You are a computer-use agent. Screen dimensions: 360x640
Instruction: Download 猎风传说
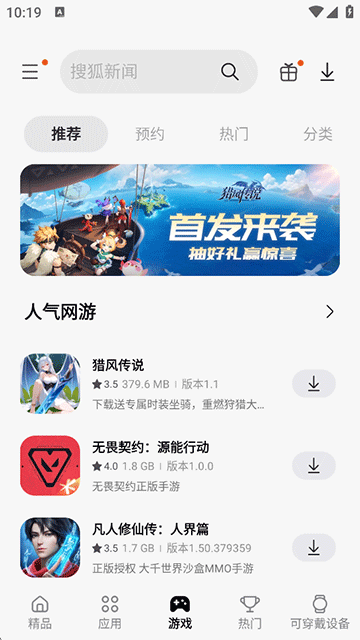(314, 384)
